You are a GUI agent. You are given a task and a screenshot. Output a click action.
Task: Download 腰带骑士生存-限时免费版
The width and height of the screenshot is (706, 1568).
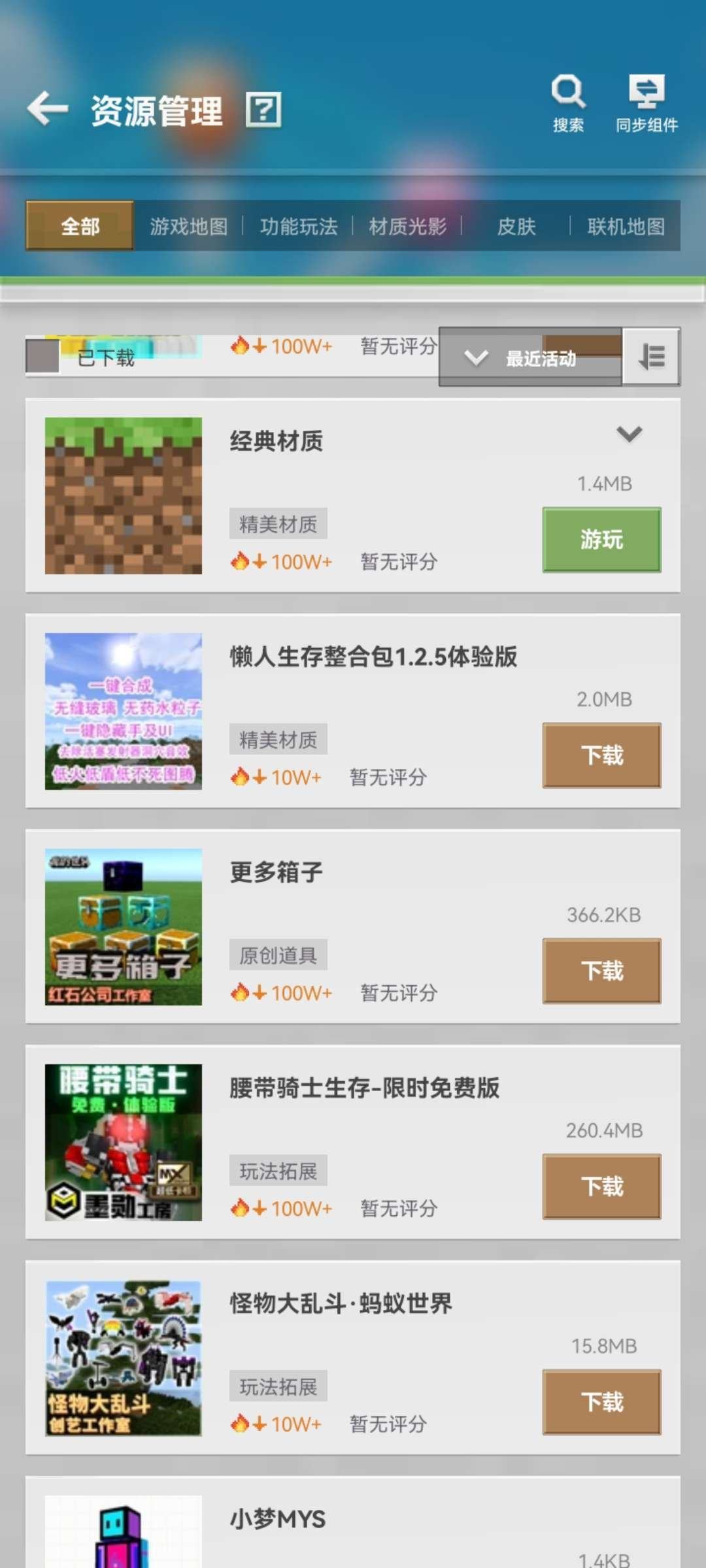point(601,1187)
